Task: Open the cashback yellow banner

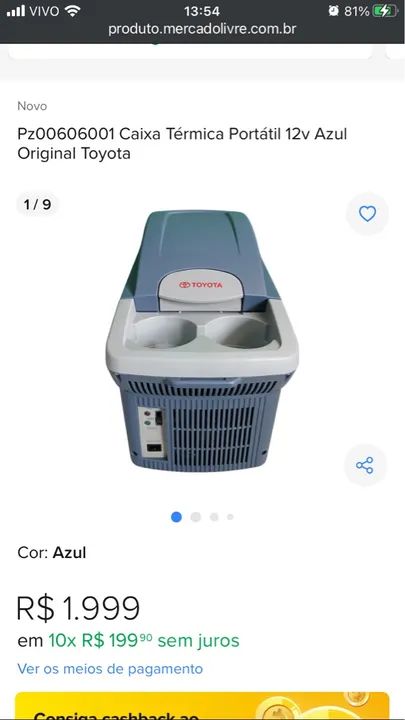Action: [x=202, y=706]
